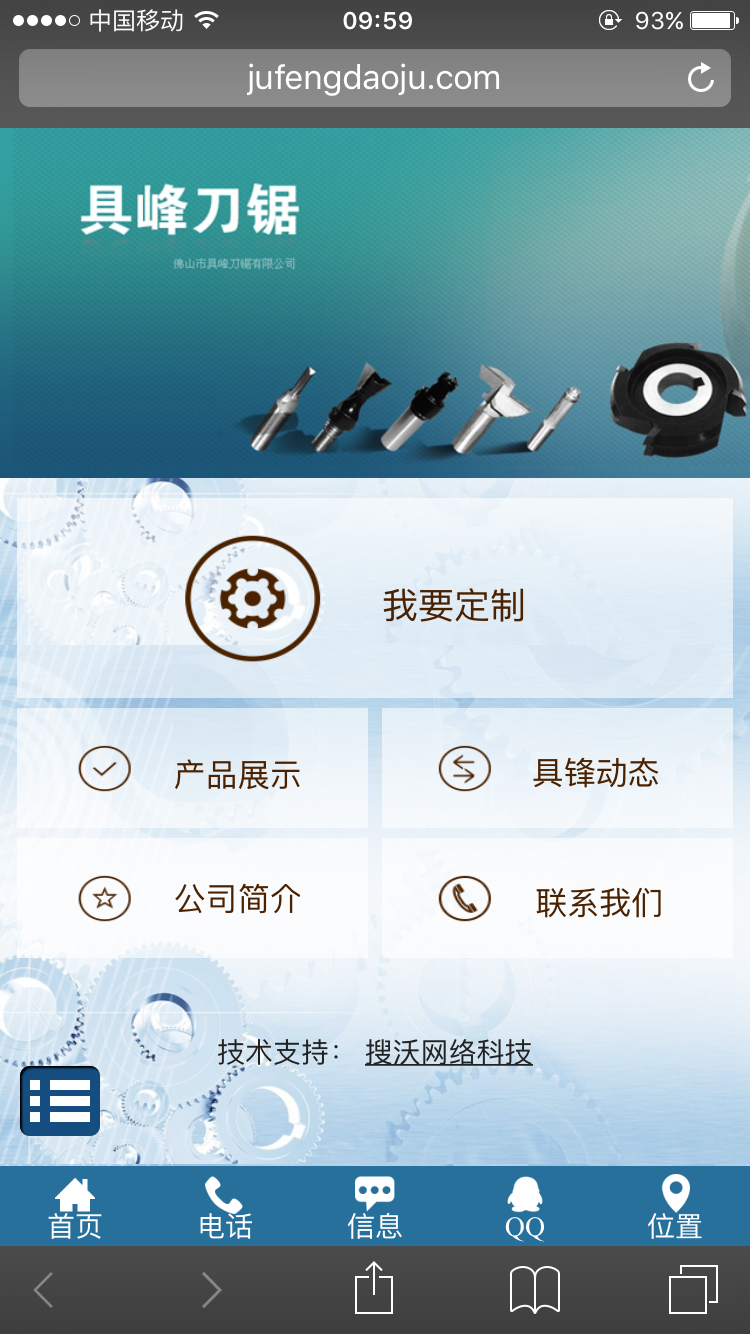Contact via QQ in the bottom bar
The image size is (750, 1334).
pyautogui.click(x=525, y=1208)
